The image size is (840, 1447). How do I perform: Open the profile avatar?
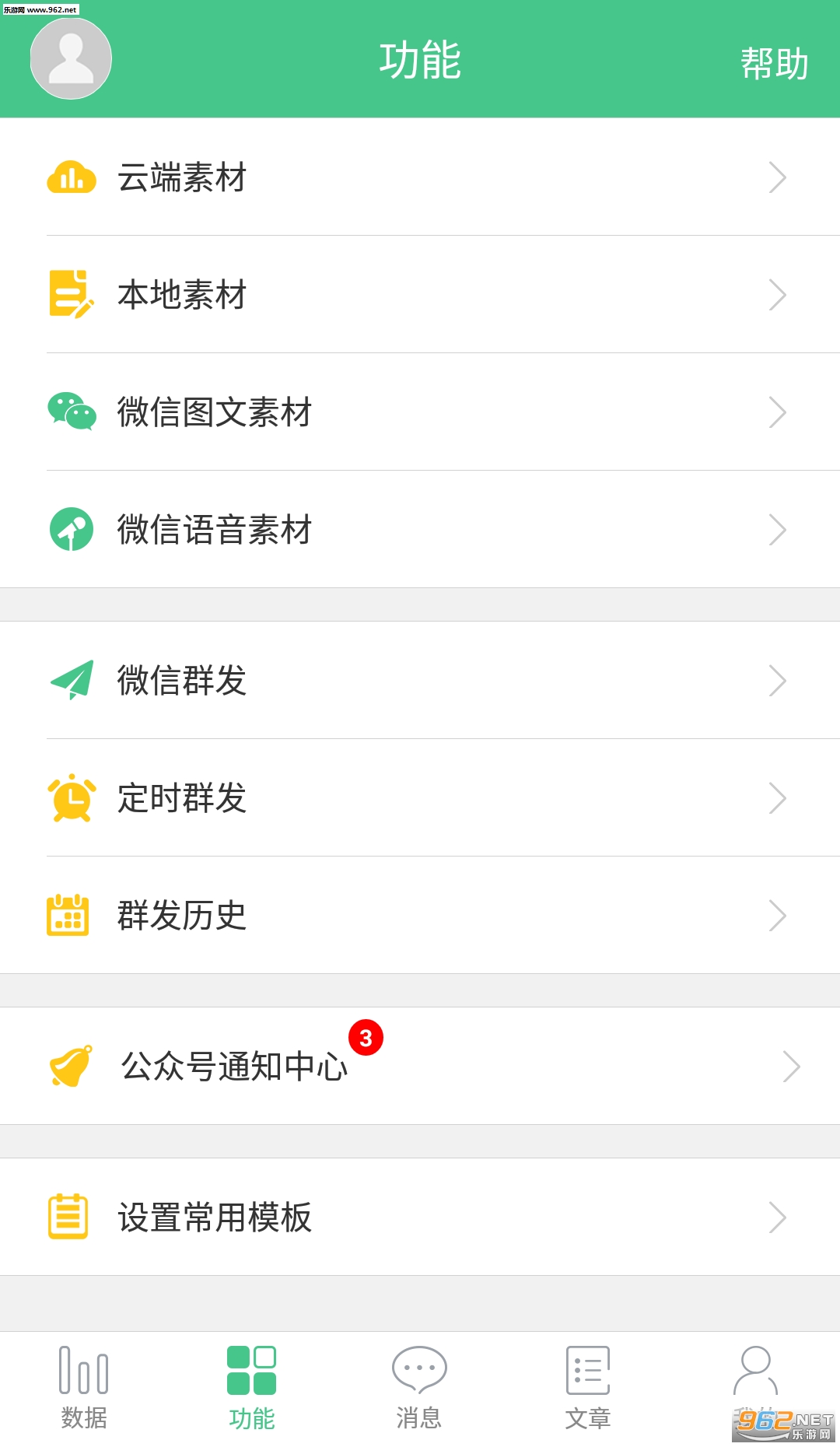tap(71, 59)
